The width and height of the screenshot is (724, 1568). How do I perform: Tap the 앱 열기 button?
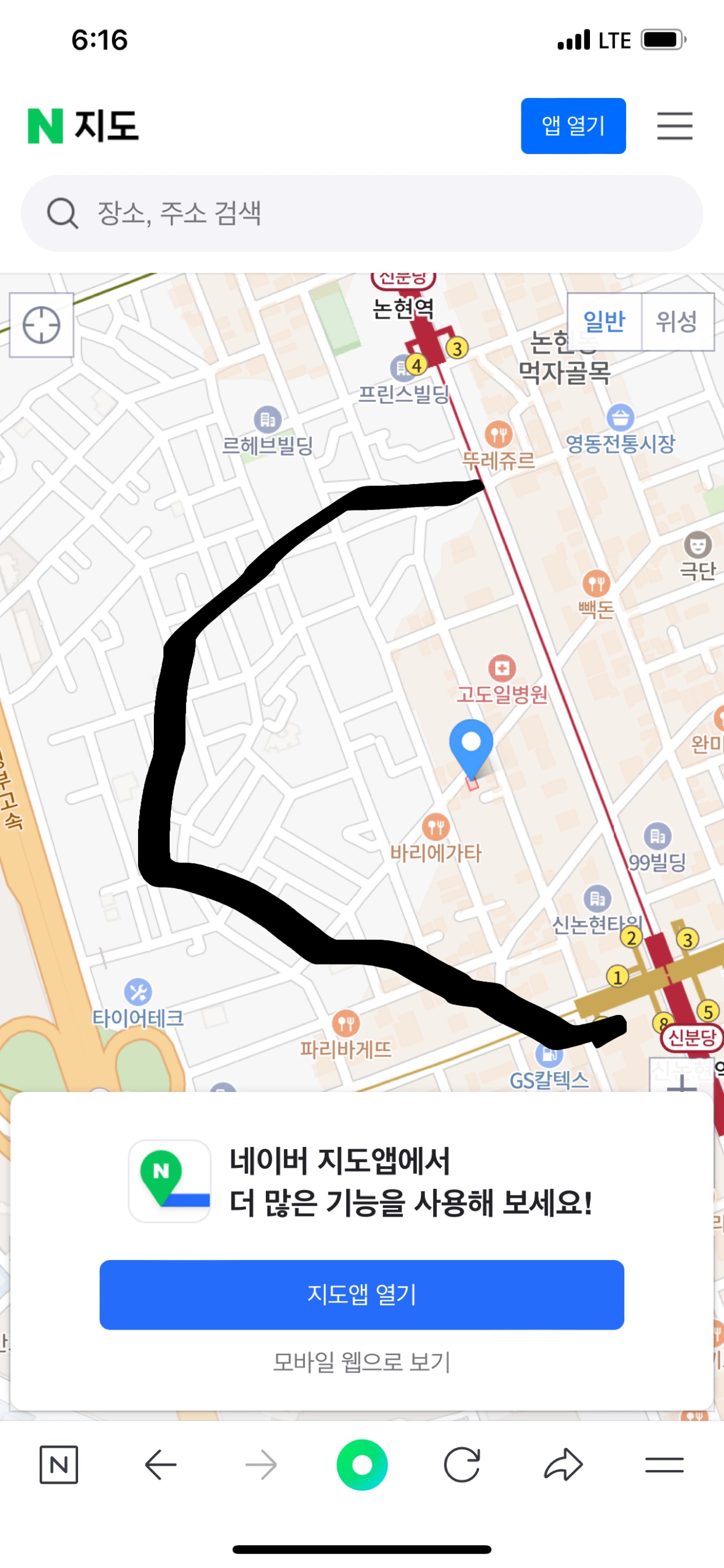(x=572, y=126)
